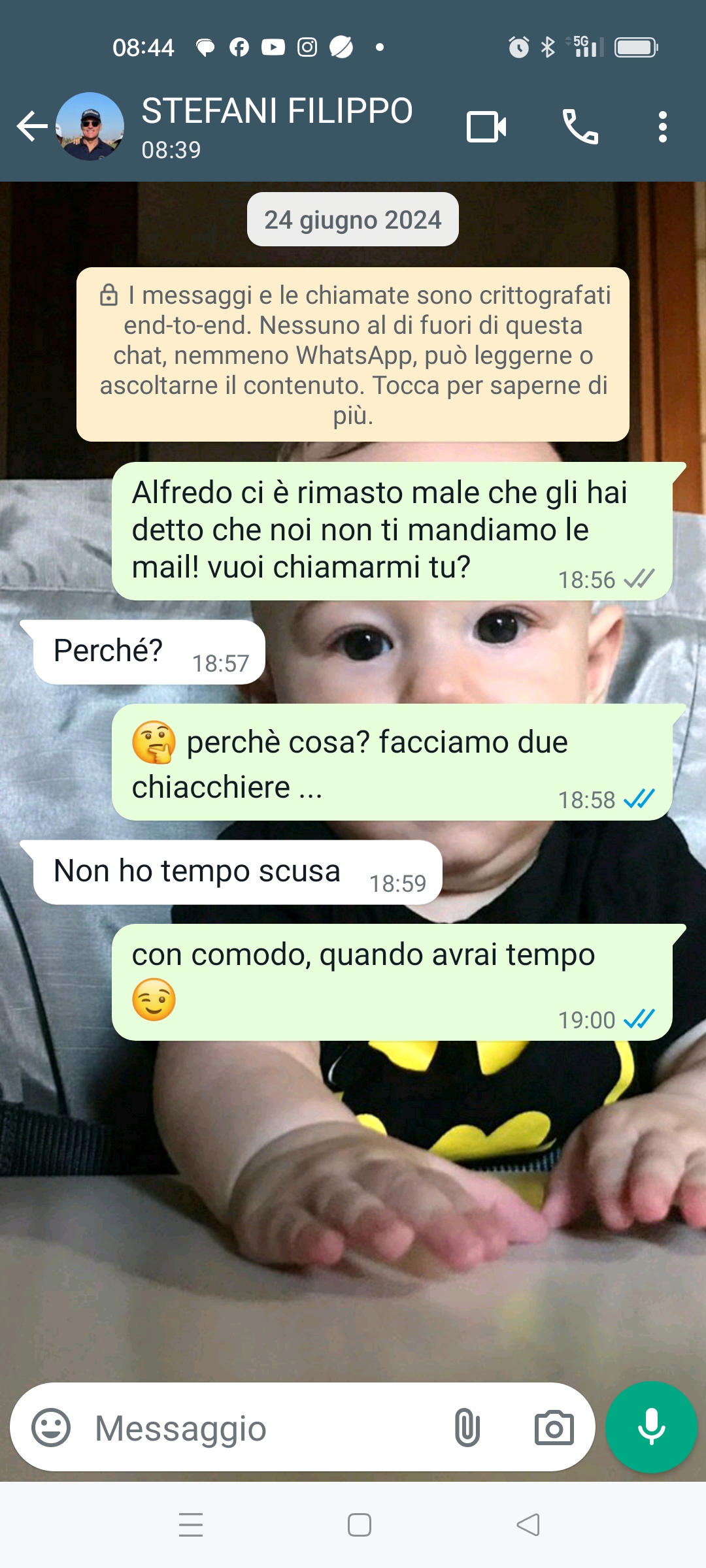Open the camera to send a photo

554,1428
